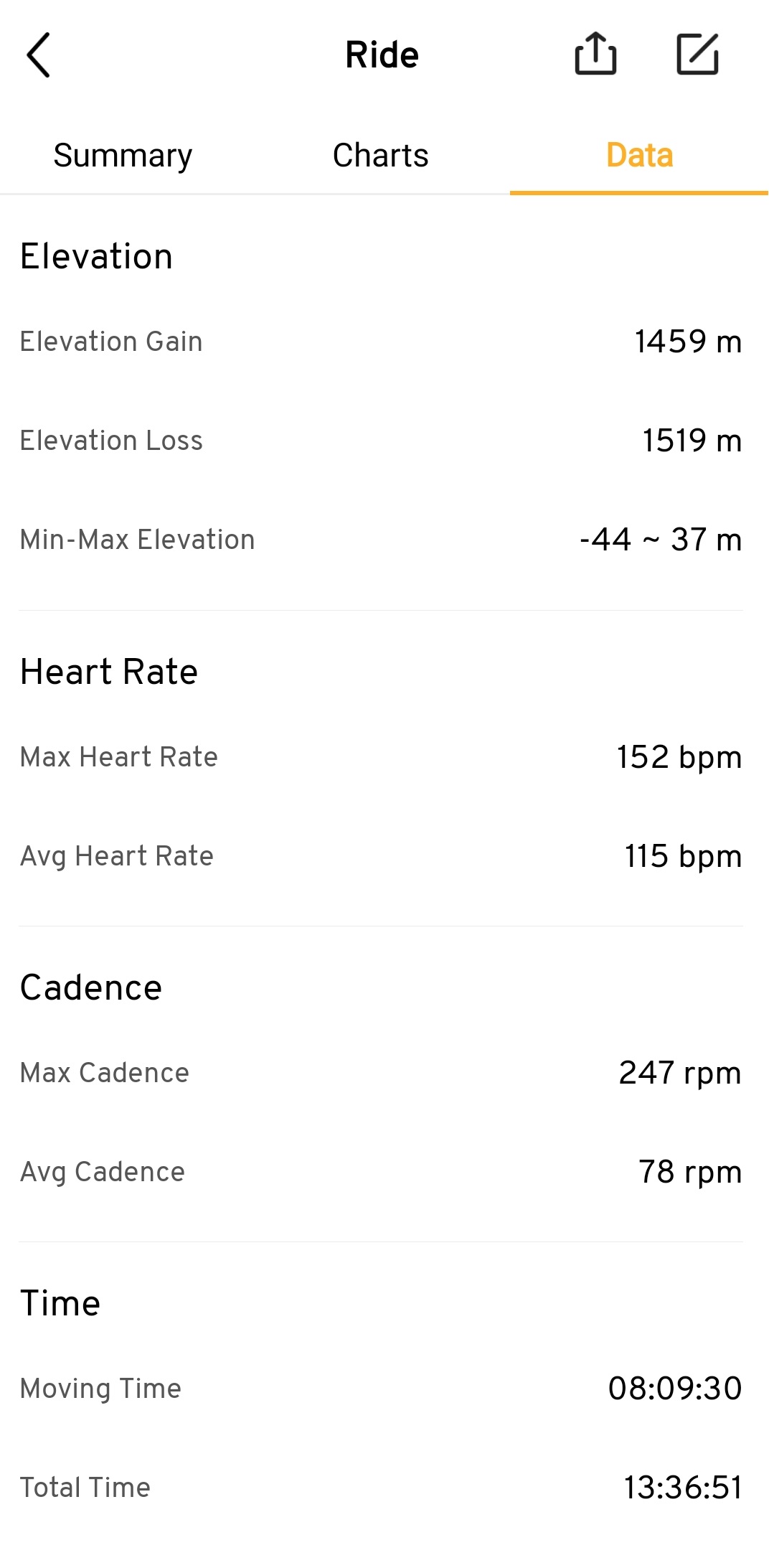Go back from the Ride screen
Viewport: 769px width, 1568px height.
(39, 55)
